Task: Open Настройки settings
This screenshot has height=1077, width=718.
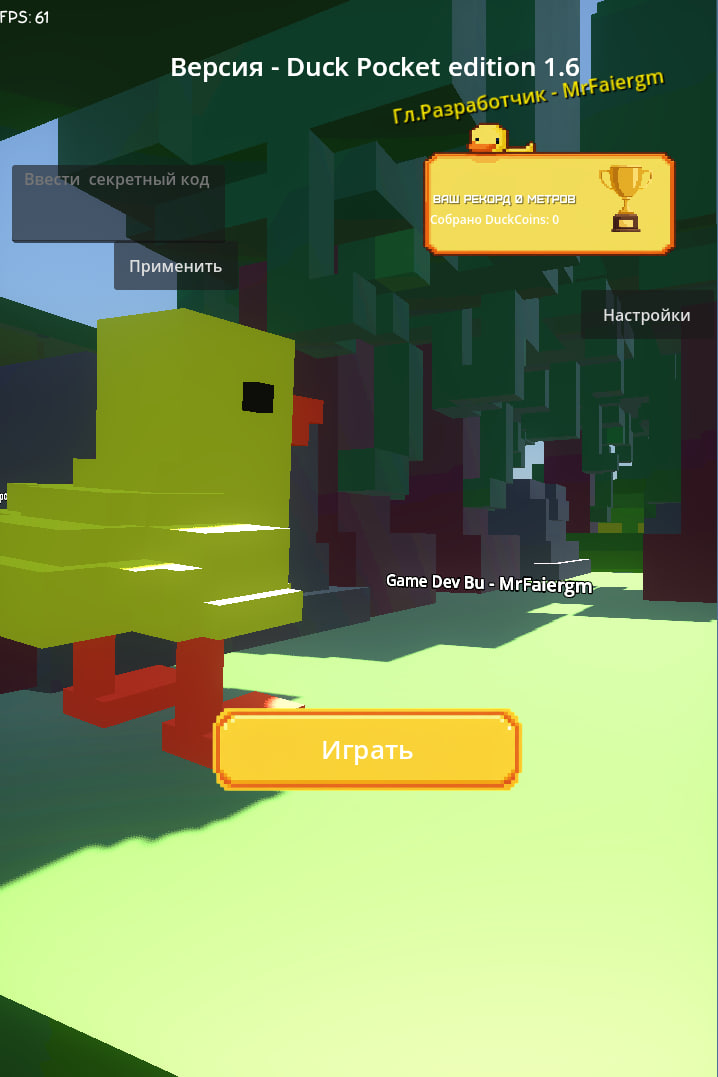Action: point(646,315)
